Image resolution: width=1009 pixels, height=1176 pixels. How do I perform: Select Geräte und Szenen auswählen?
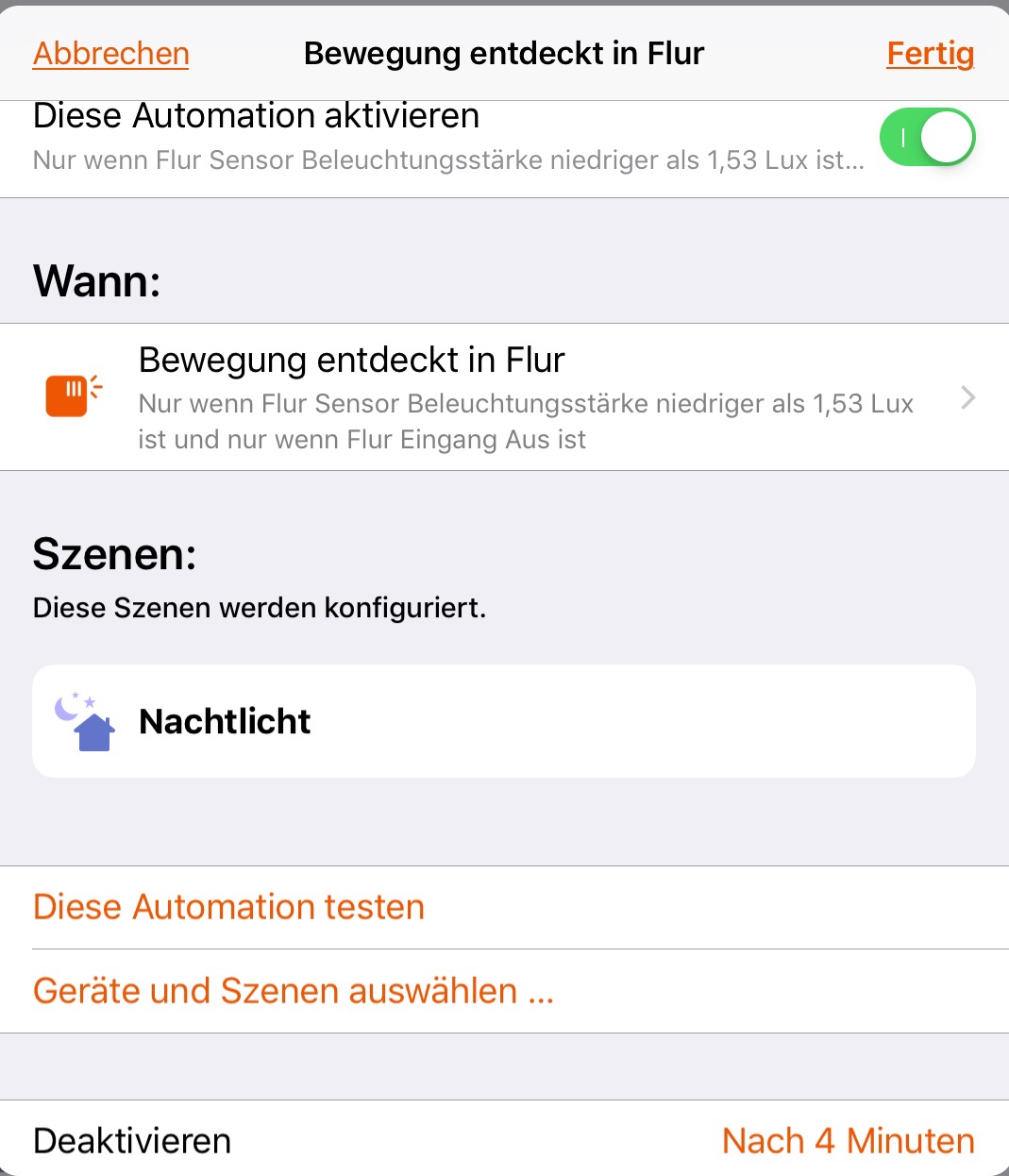(x=293, y=991)
